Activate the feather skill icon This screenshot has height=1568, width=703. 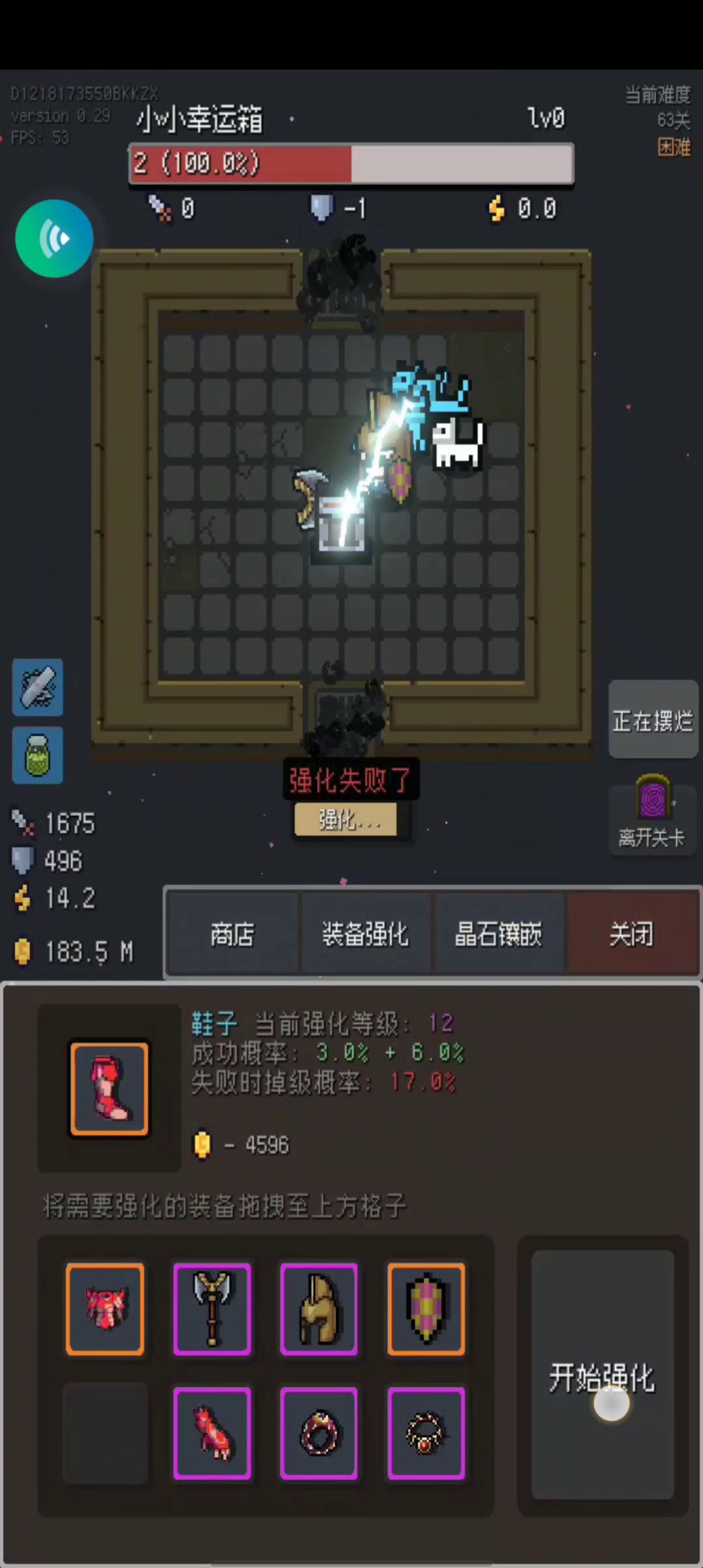tap(38, 688)
